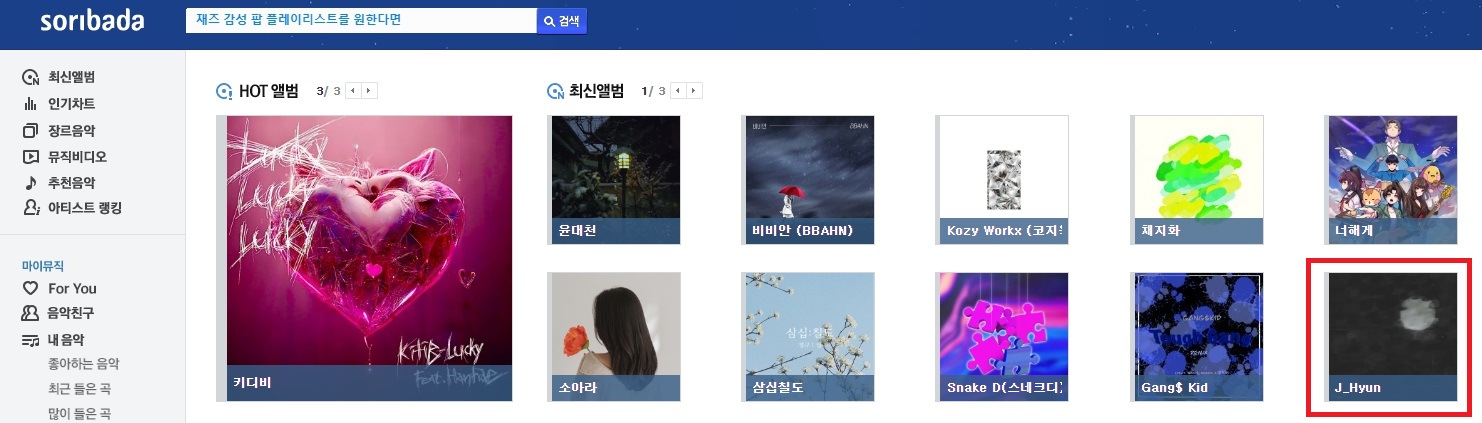The image size is (1482, 423).
Task: Open the 윤대천 album tile
Action: (615, 180)
